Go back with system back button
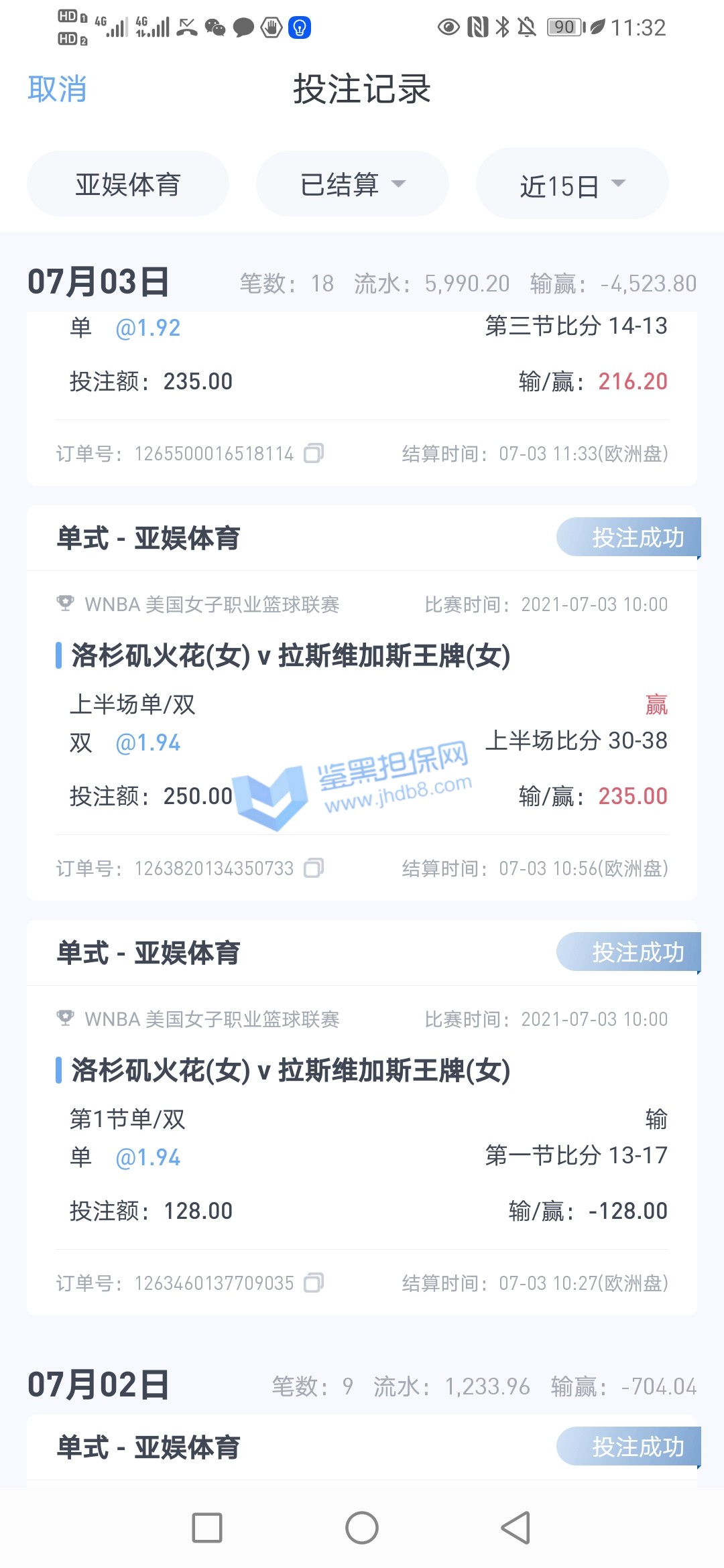724x1568 pixels. point(516,1528)
